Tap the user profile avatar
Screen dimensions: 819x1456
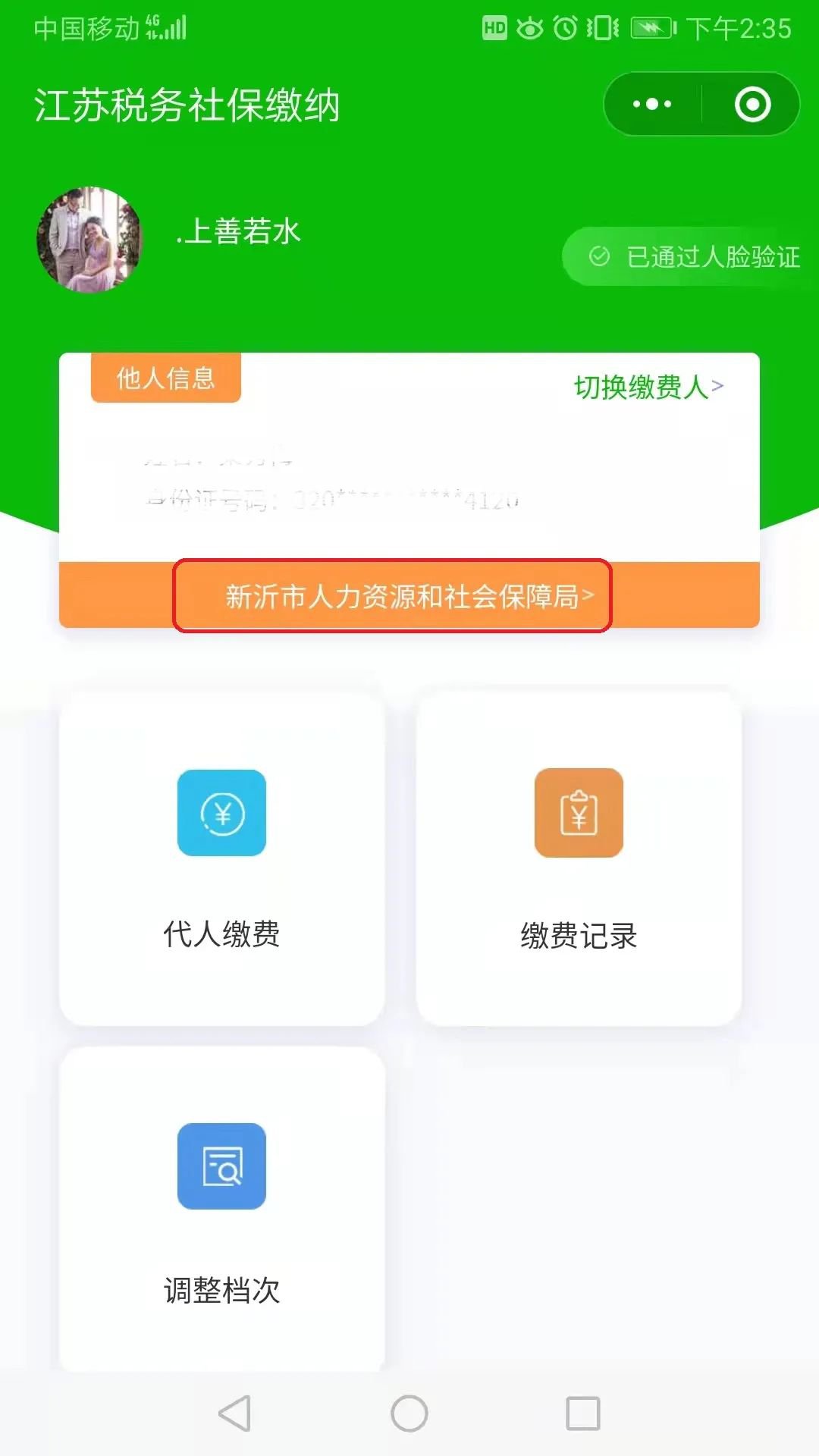coord(89,240)
